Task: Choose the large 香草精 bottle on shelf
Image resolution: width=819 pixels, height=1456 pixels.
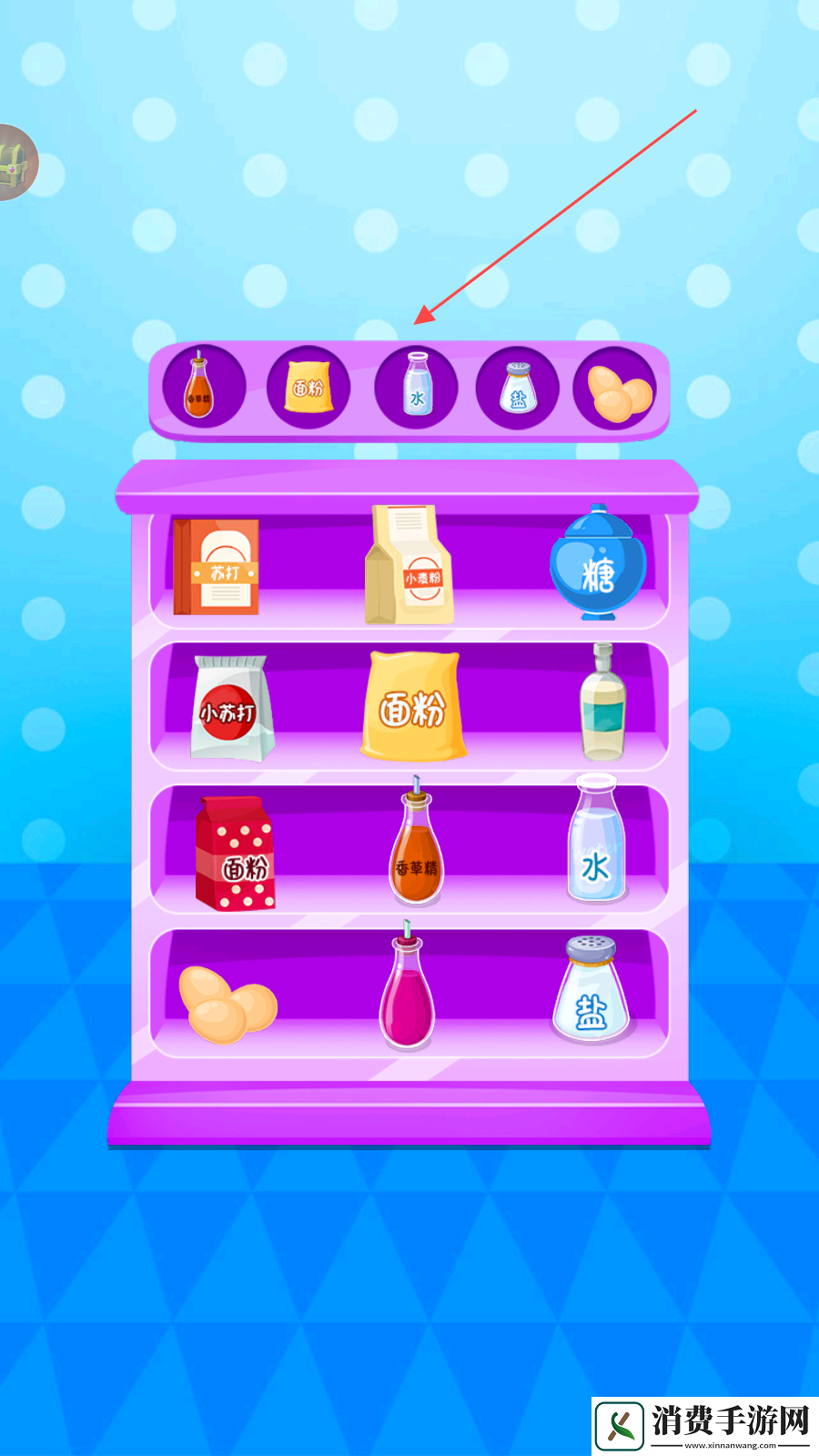Action: tap(416, 846)
